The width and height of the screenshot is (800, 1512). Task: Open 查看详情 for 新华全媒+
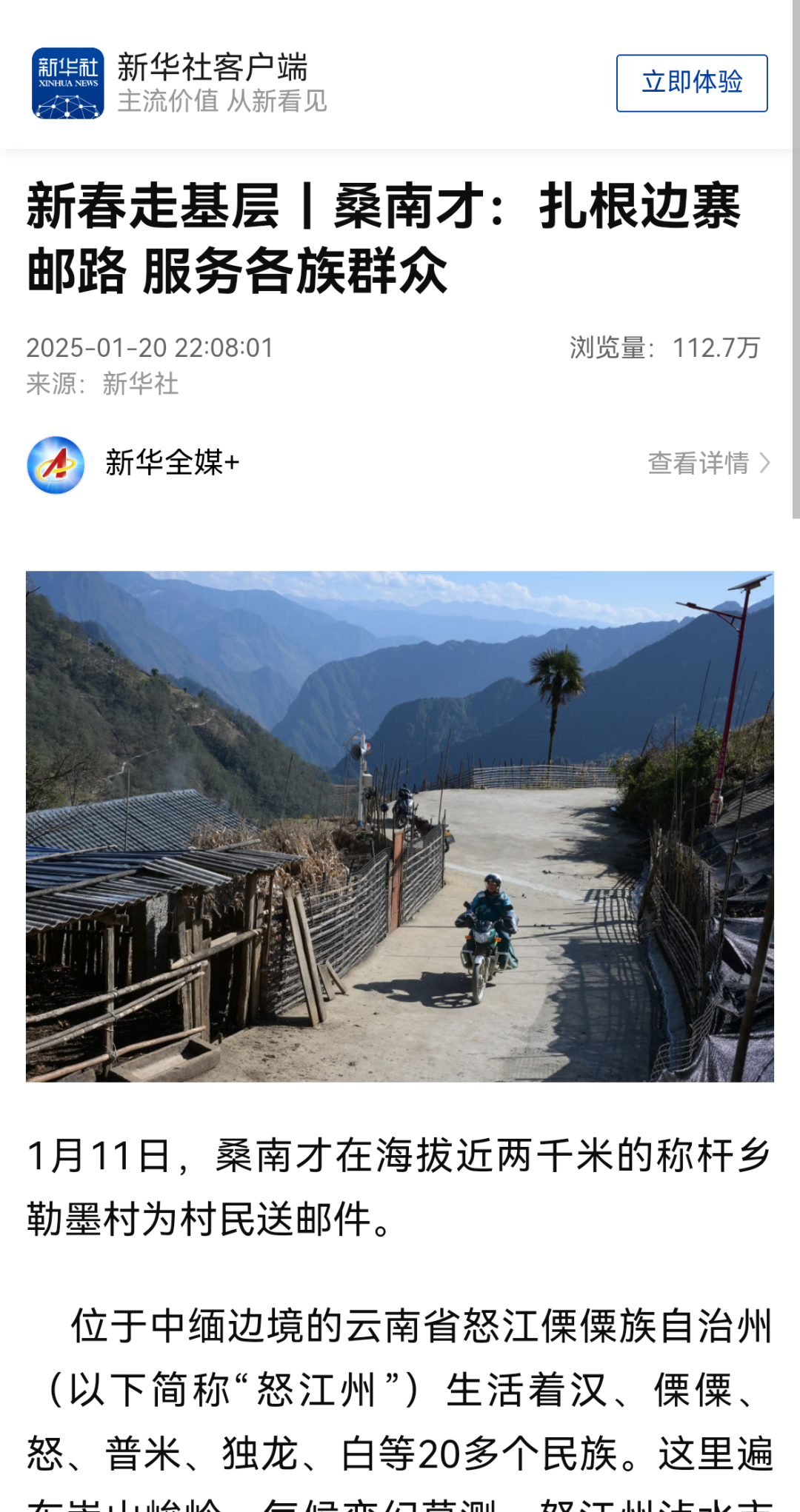[x=708, y=463]
